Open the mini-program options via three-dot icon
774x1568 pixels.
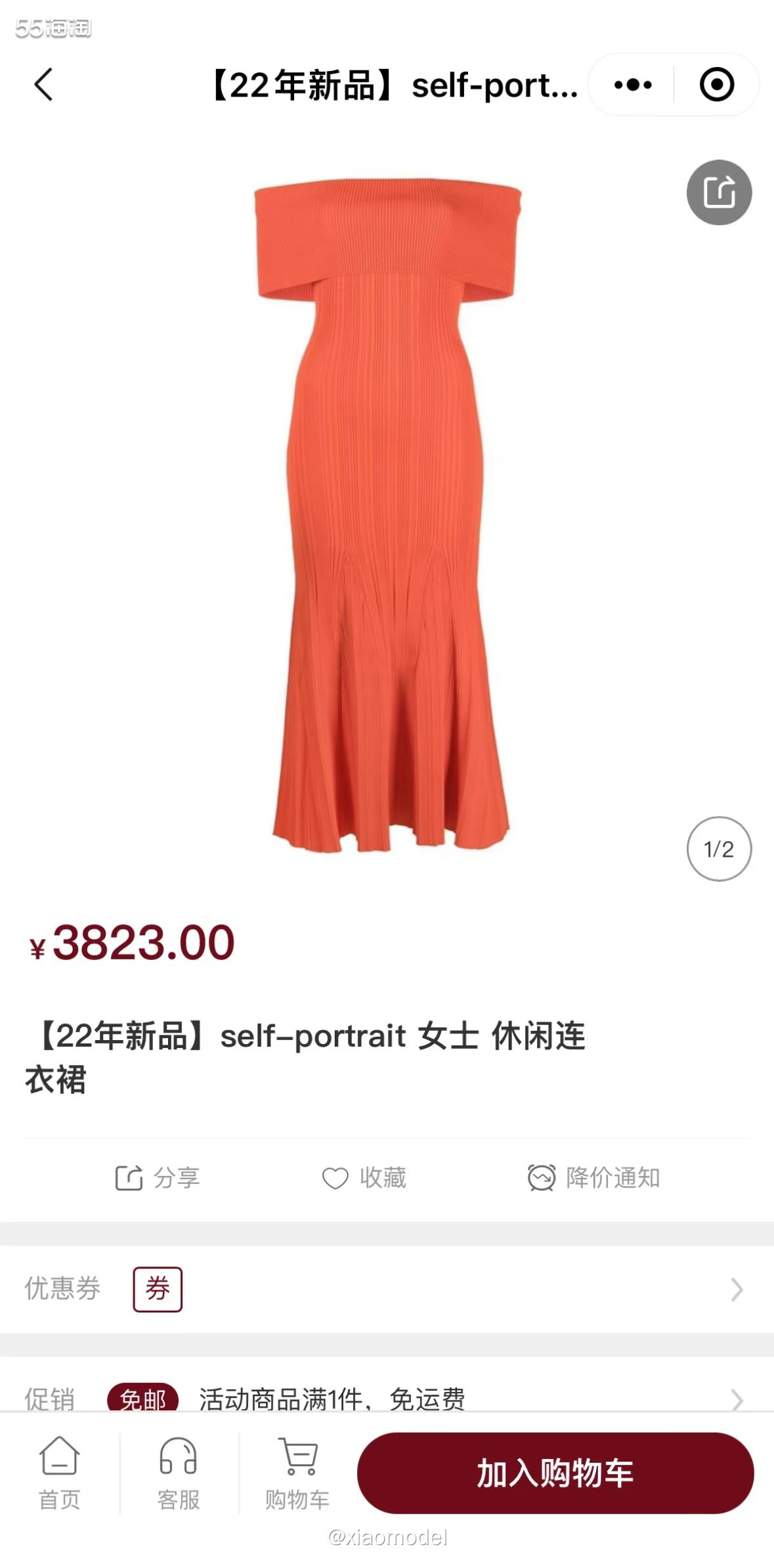pos(632,84)
